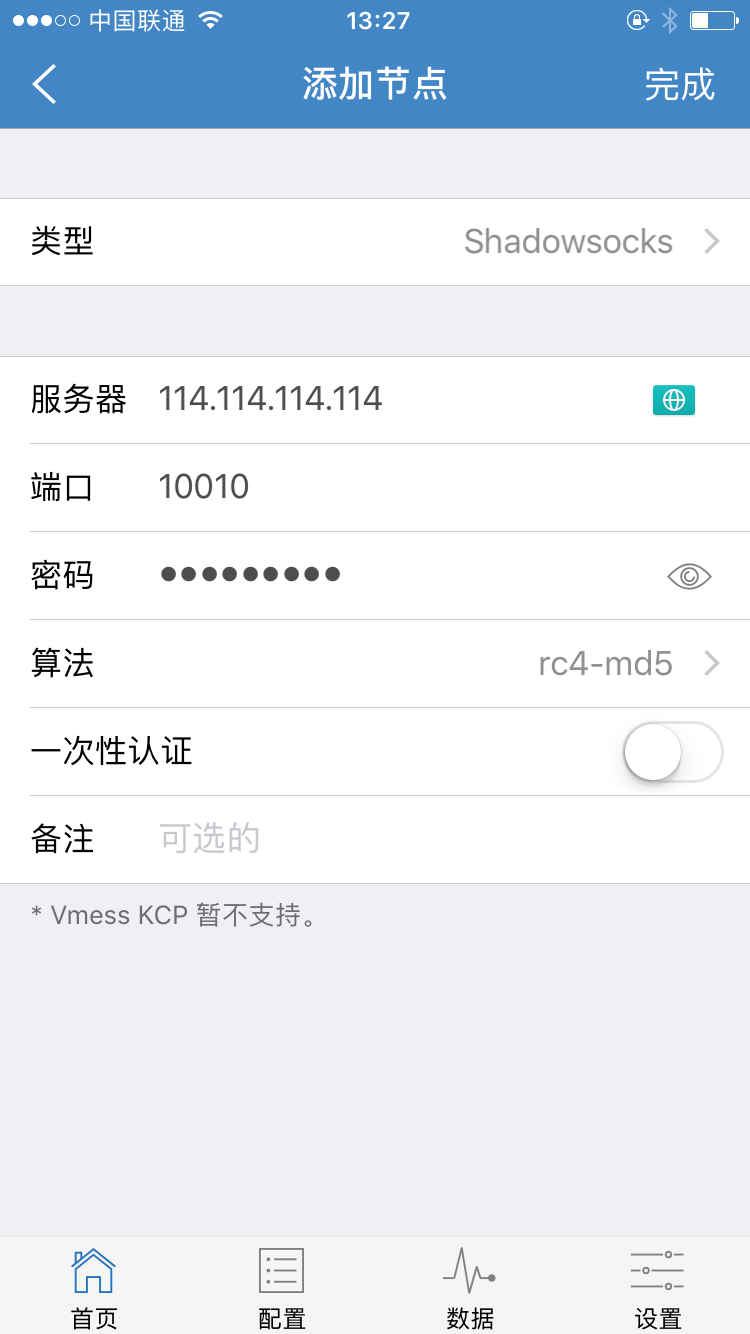The image size is (750, 1334).
Task: Tap 完成 to finish adding the node
Action: (x=680, y=85)
